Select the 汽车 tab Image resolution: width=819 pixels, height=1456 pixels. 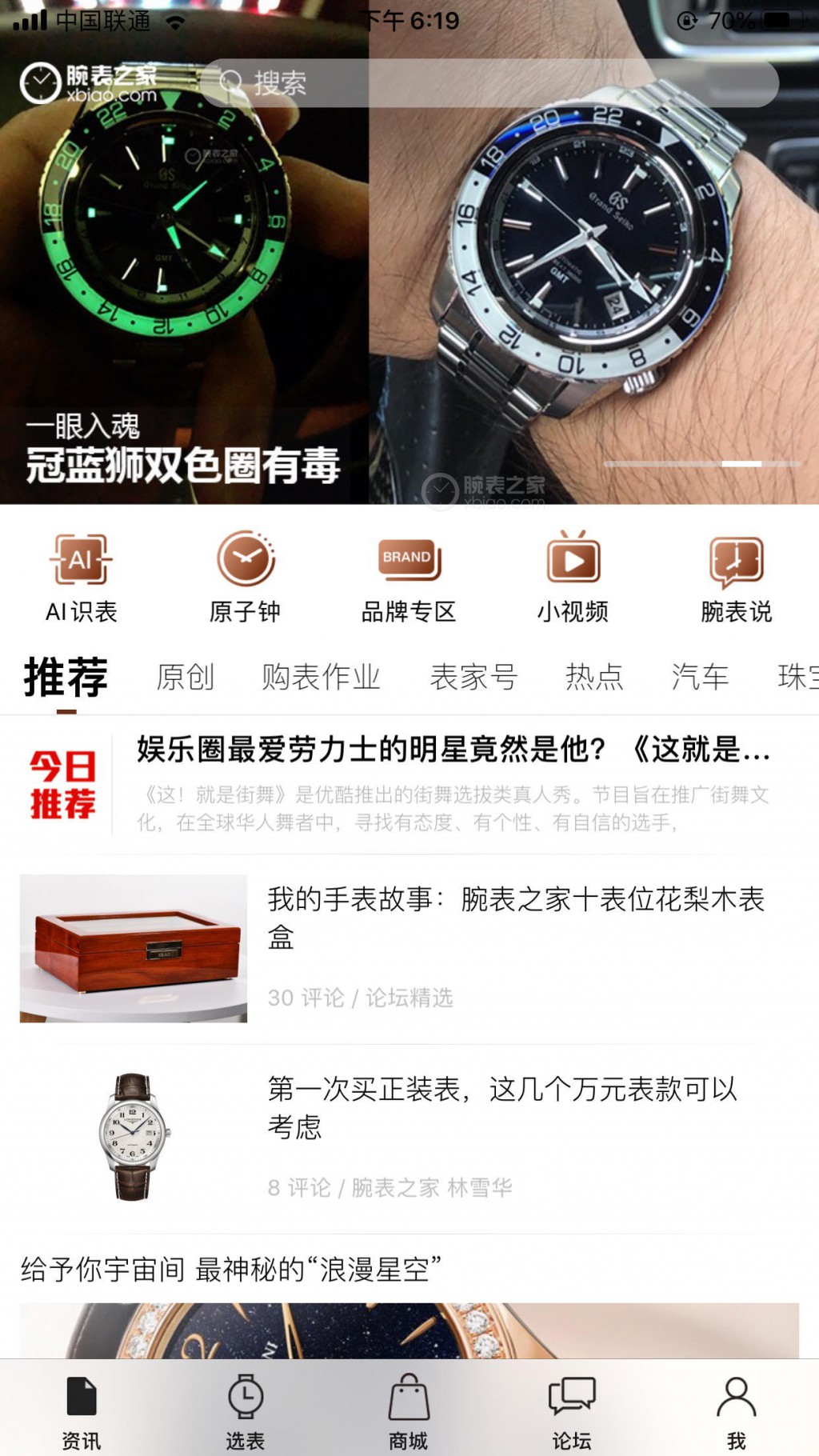coord(700,677)
